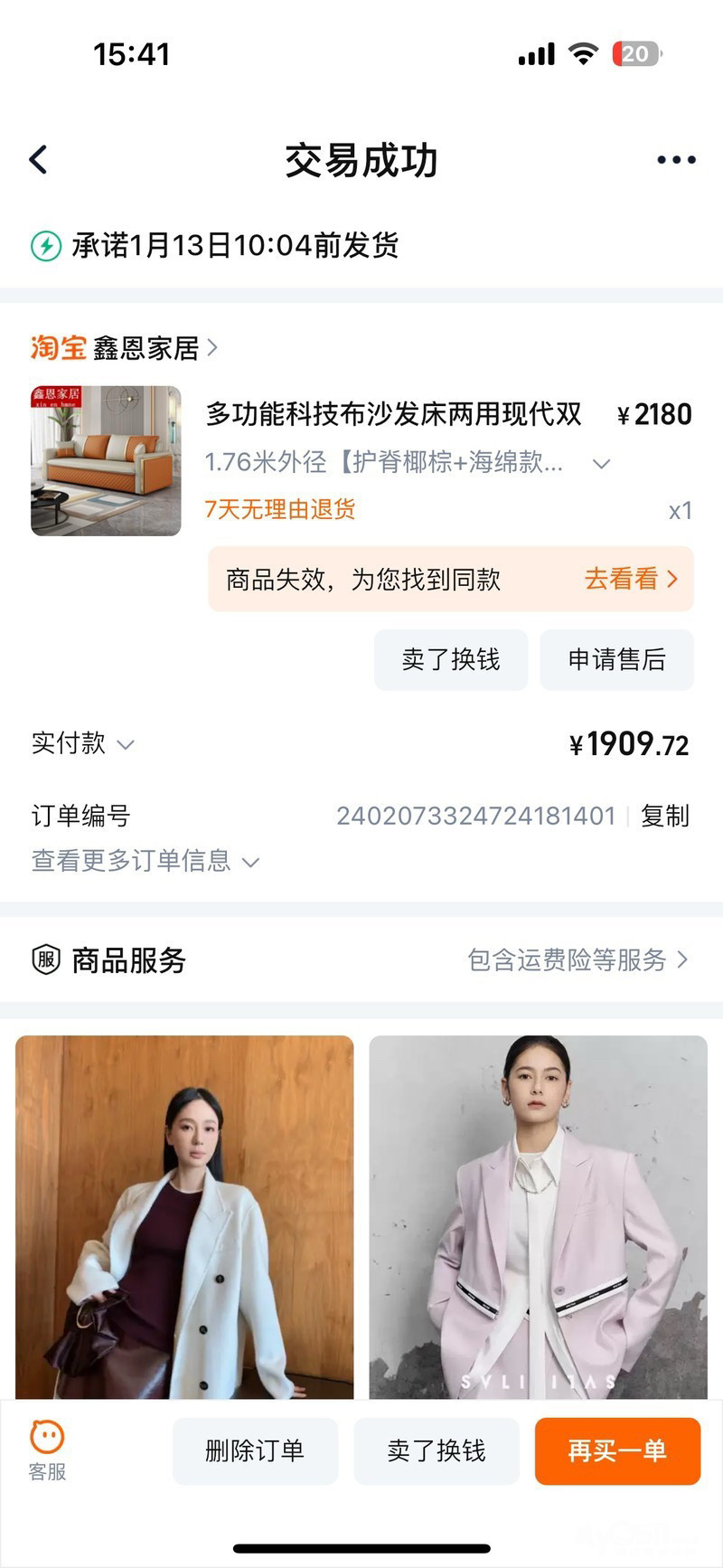Contact 客服 customer service
This screenshot has width=723, height=1568.
47,1450
